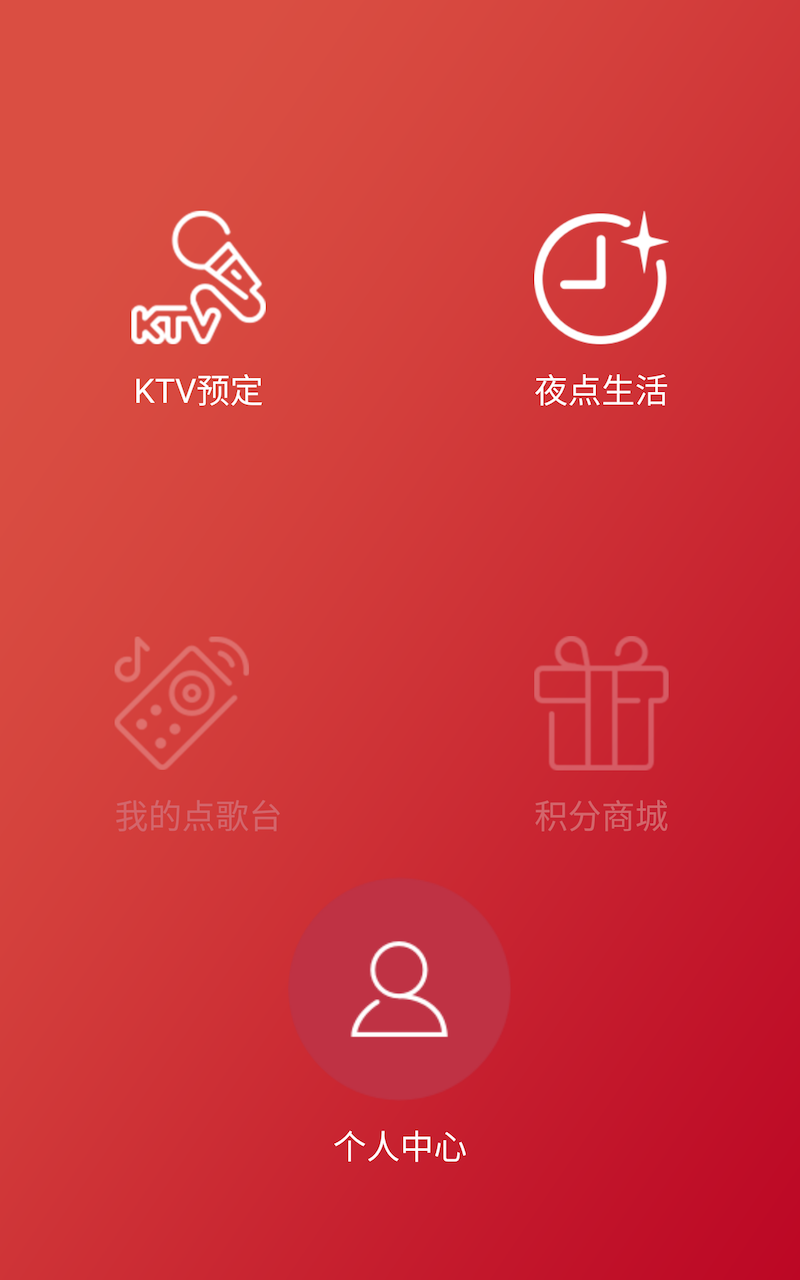Click the remote control music icon for 我的点歌台
The height and width of the screenshot is (1280, 800).
(x=197, y=700)
